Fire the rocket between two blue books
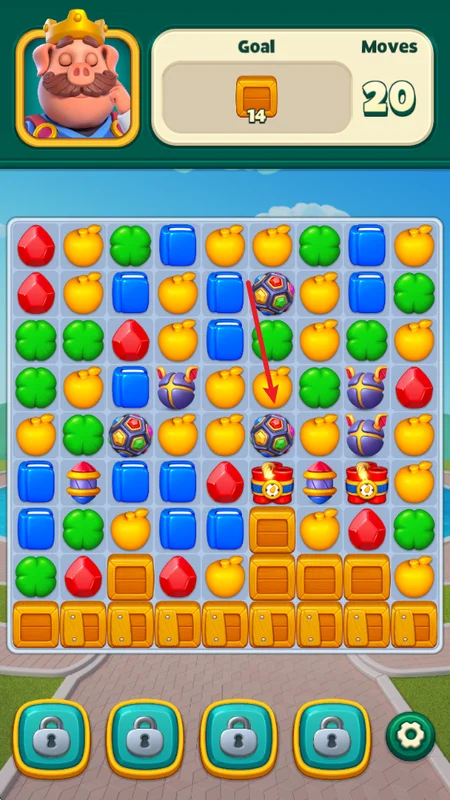This screenshot has width=450, height=800. (x=83, y=483)
